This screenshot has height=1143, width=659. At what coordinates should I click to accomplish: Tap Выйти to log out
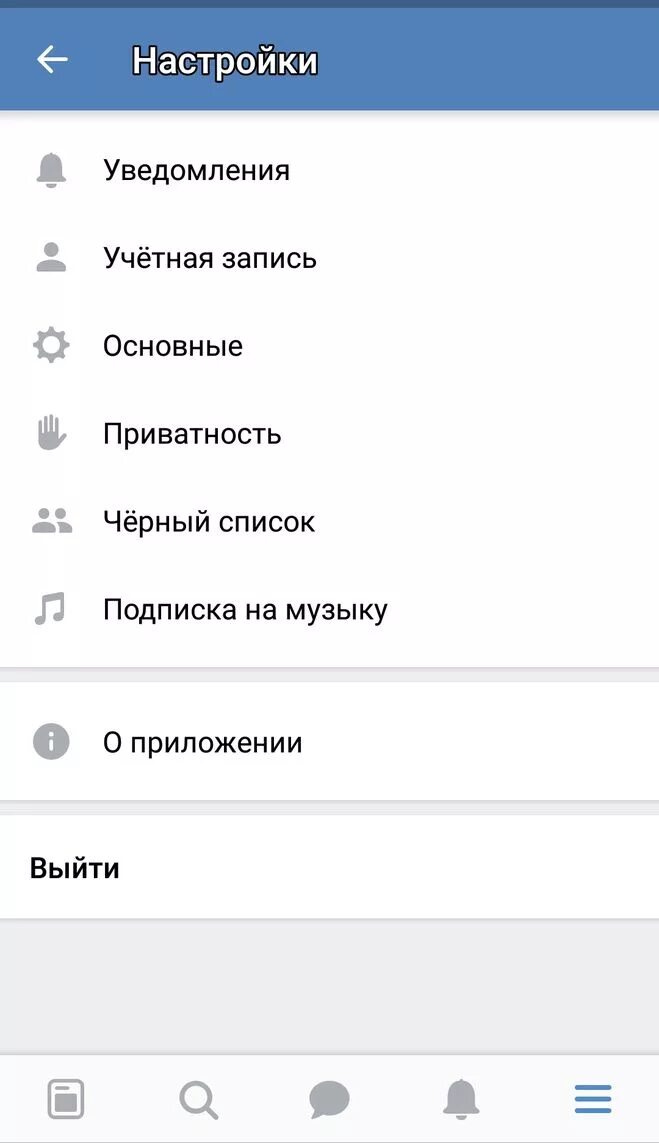(330, 867)
